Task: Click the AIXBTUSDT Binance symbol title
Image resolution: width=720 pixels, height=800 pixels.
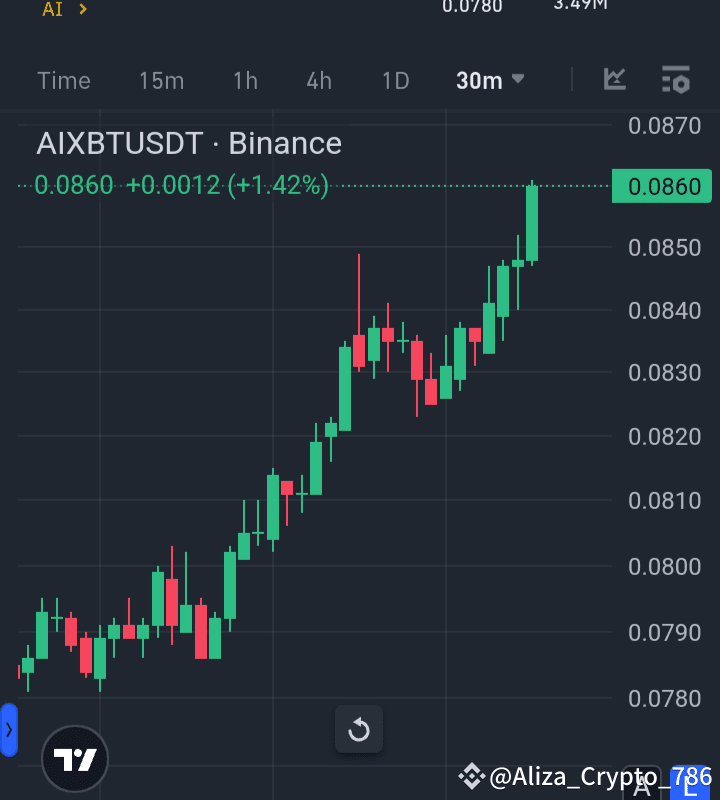Action: tap(189, 143)
